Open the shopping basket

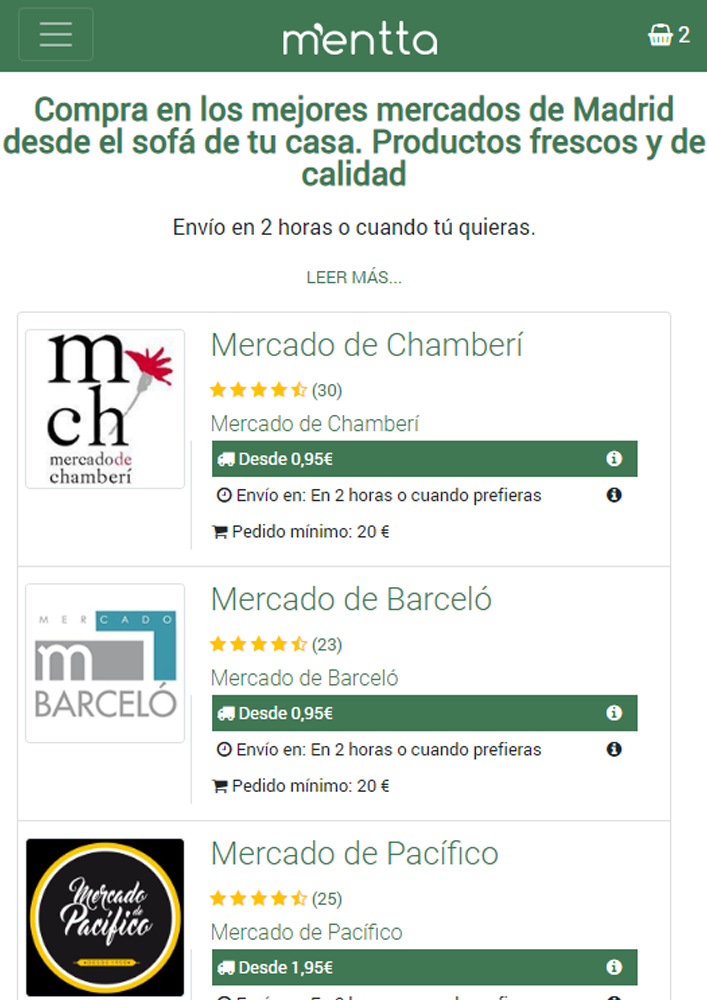click(x=667, y=36)
